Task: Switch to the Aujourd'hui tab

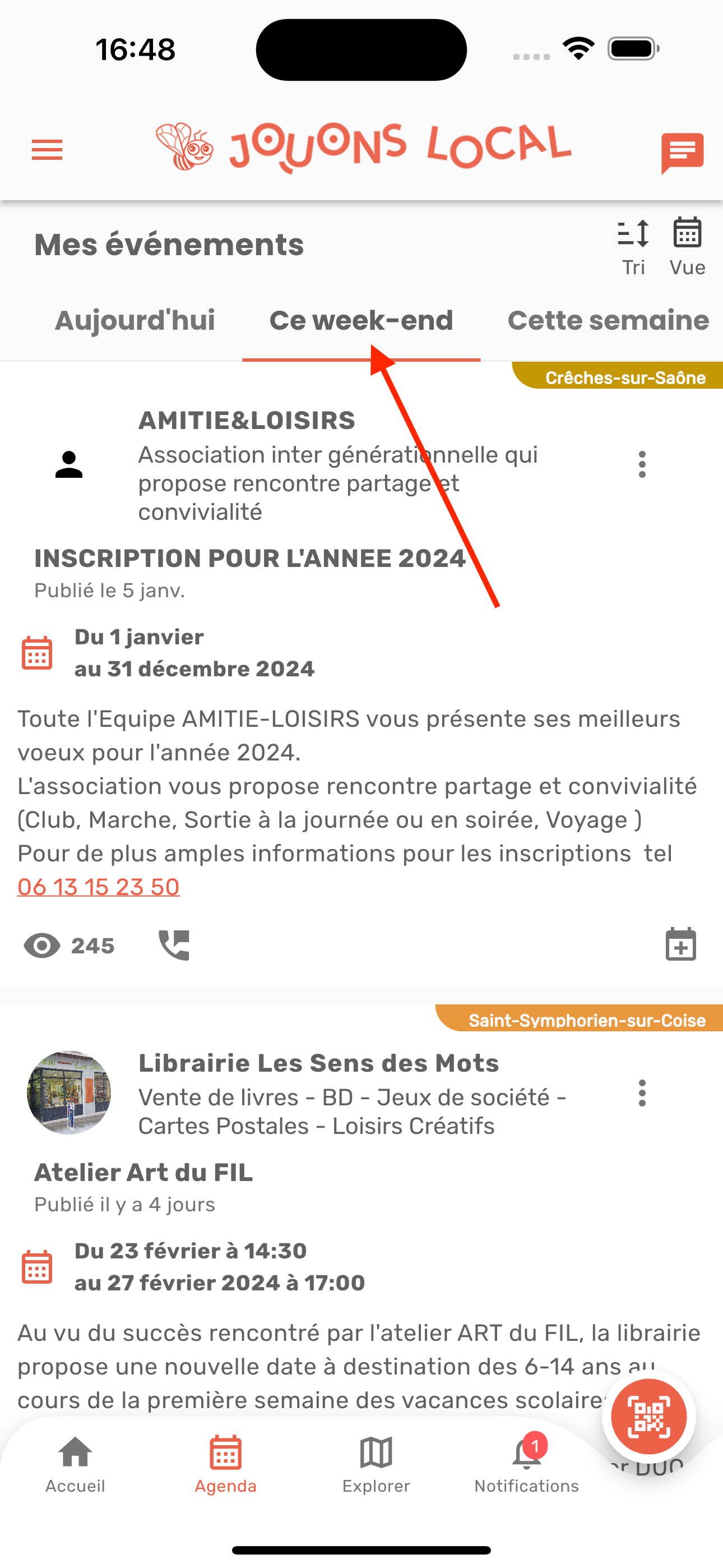Action: 135,321
